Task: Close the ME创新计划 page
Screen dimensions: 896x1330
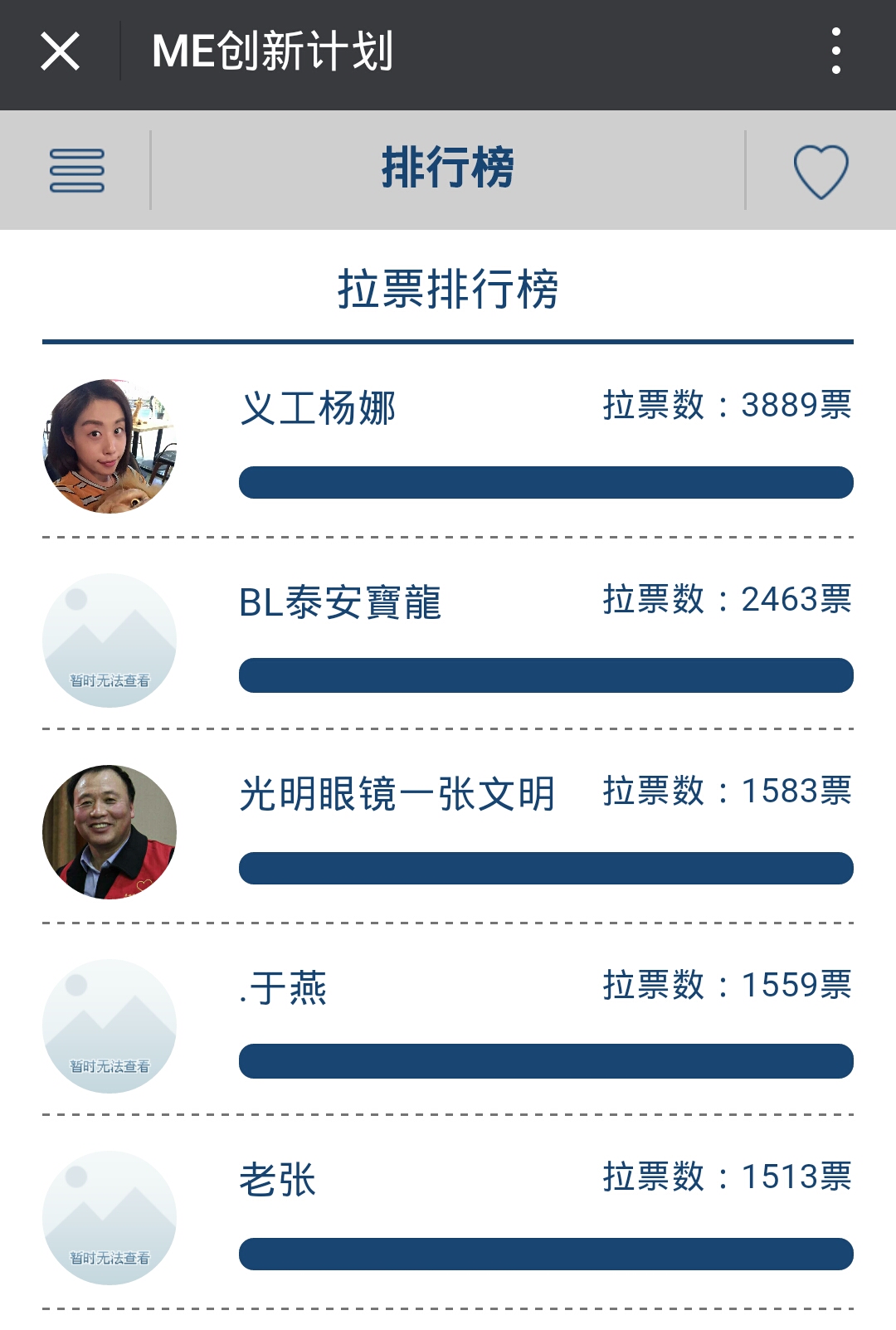Action: pyautogui.click(x=60, y=51)
